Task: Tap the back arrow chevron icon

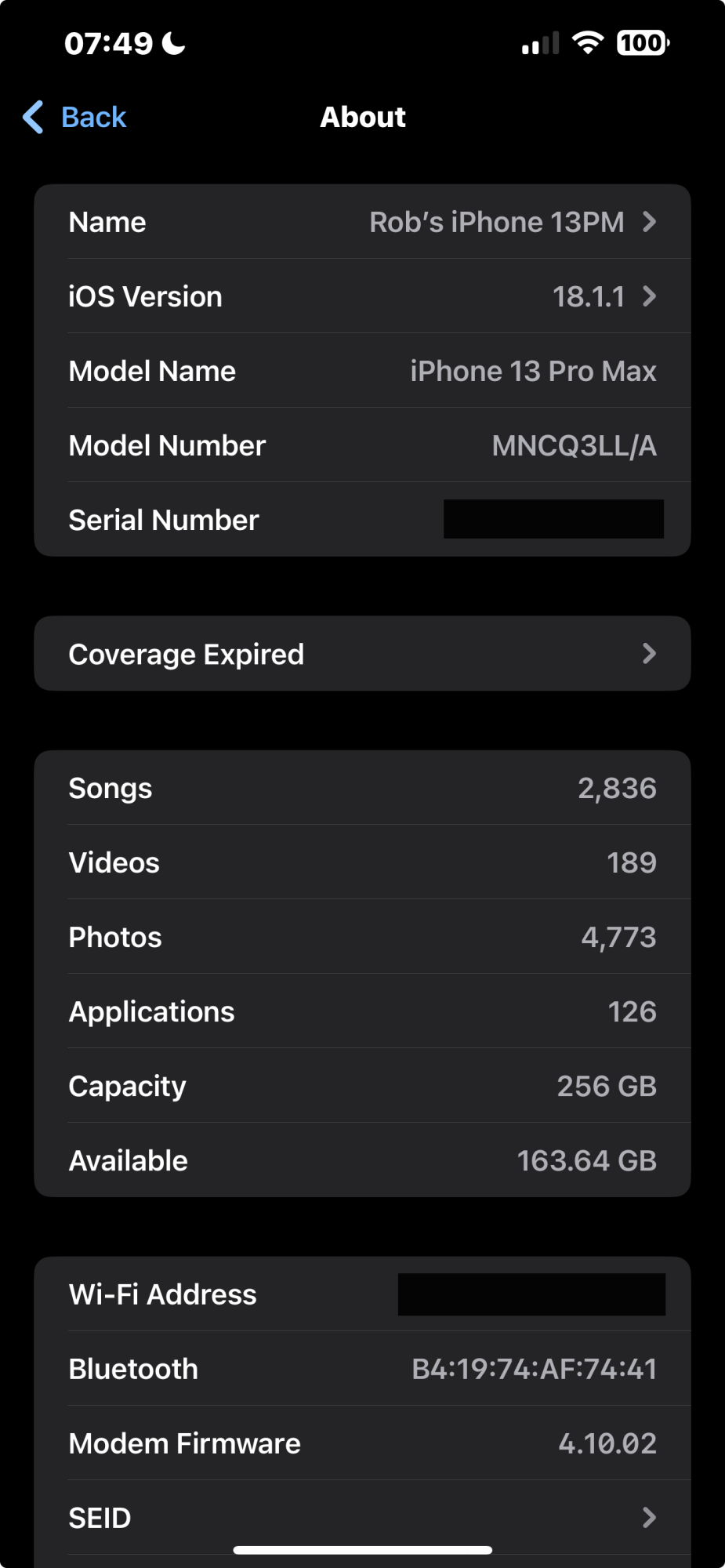Action: pyautogui.click(x=31, y=116)
